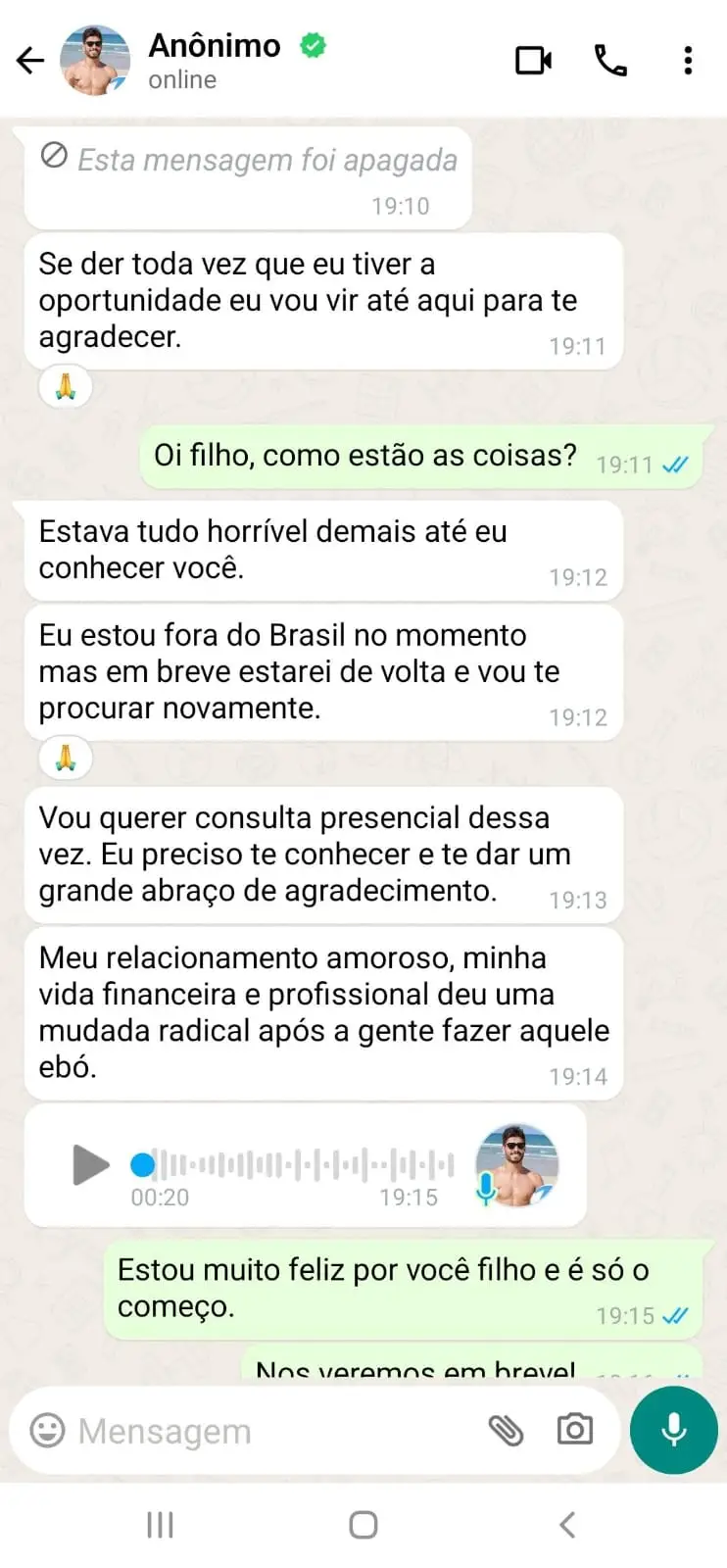This screenshot has height=1568, width=727.
Task: Tap the verified badge next to Anônimo
Action: (311, 45)
